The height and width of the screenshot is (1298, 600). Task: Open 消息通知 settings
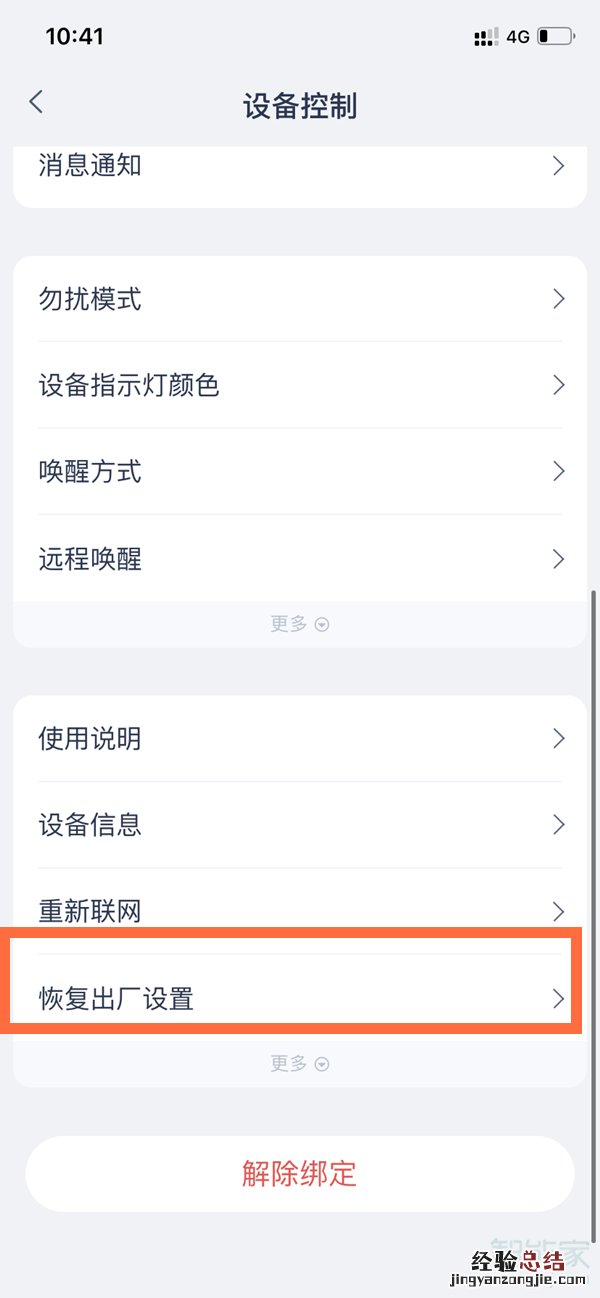(x=300, y=166)
